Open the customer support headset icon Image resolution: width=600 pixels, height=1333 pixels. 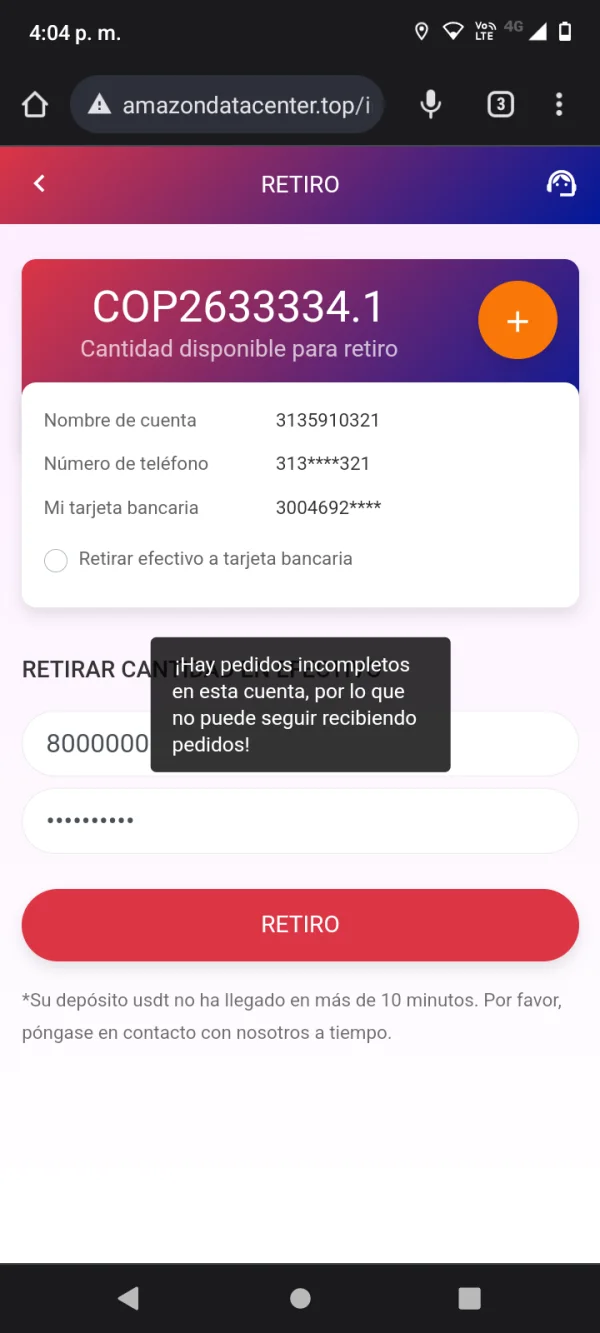561,183
